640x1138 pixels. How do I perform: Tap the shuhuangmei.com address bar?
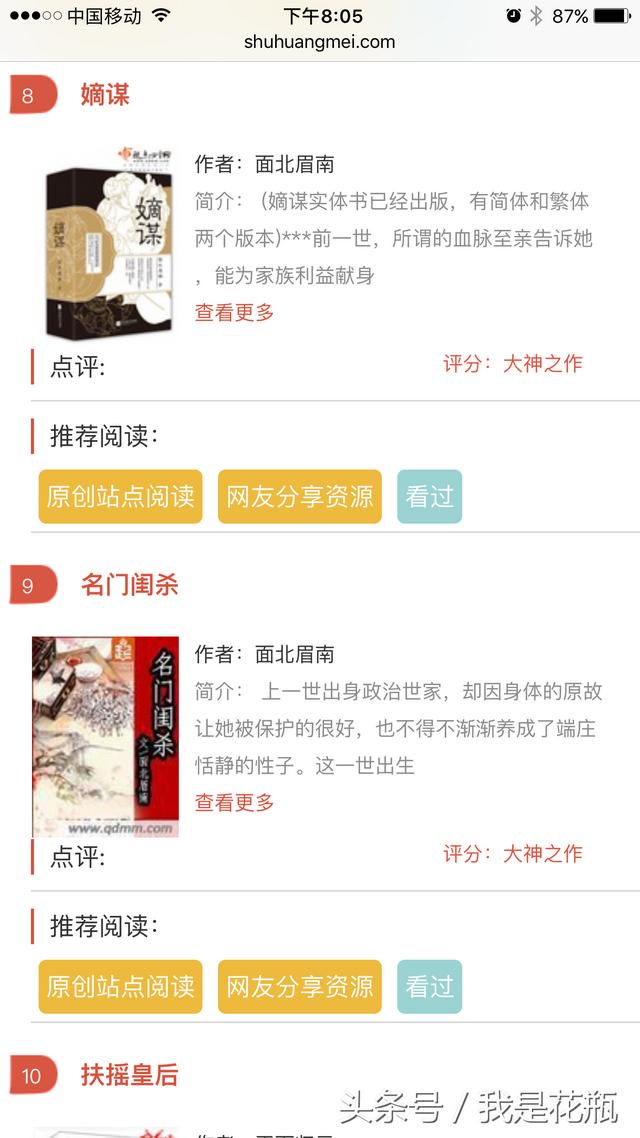319,42
